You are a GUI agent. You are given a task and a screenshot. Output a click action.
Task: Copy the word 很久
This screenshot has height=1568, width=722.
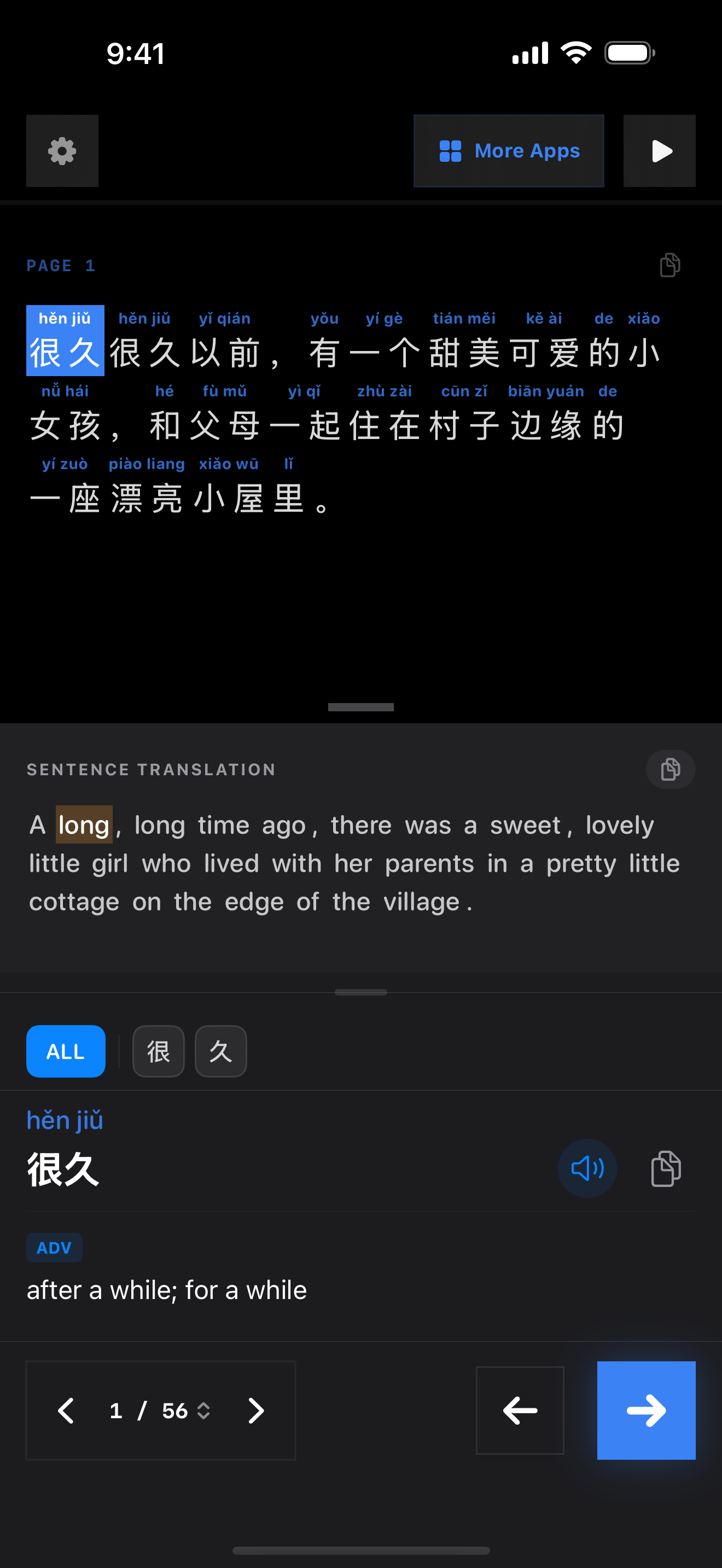point(665,1168)
